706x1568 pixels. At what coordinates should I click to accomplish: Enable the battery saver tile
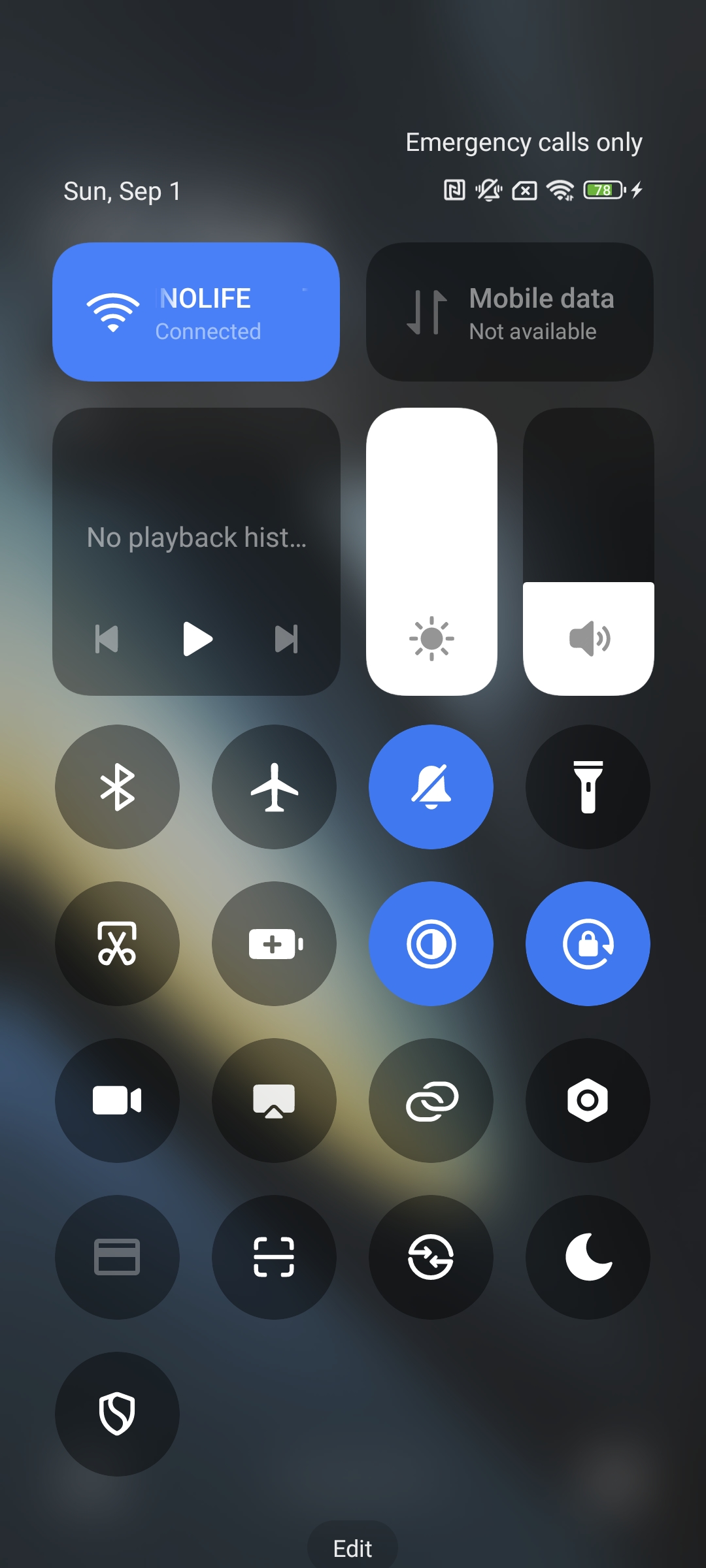tap(274, 943)
